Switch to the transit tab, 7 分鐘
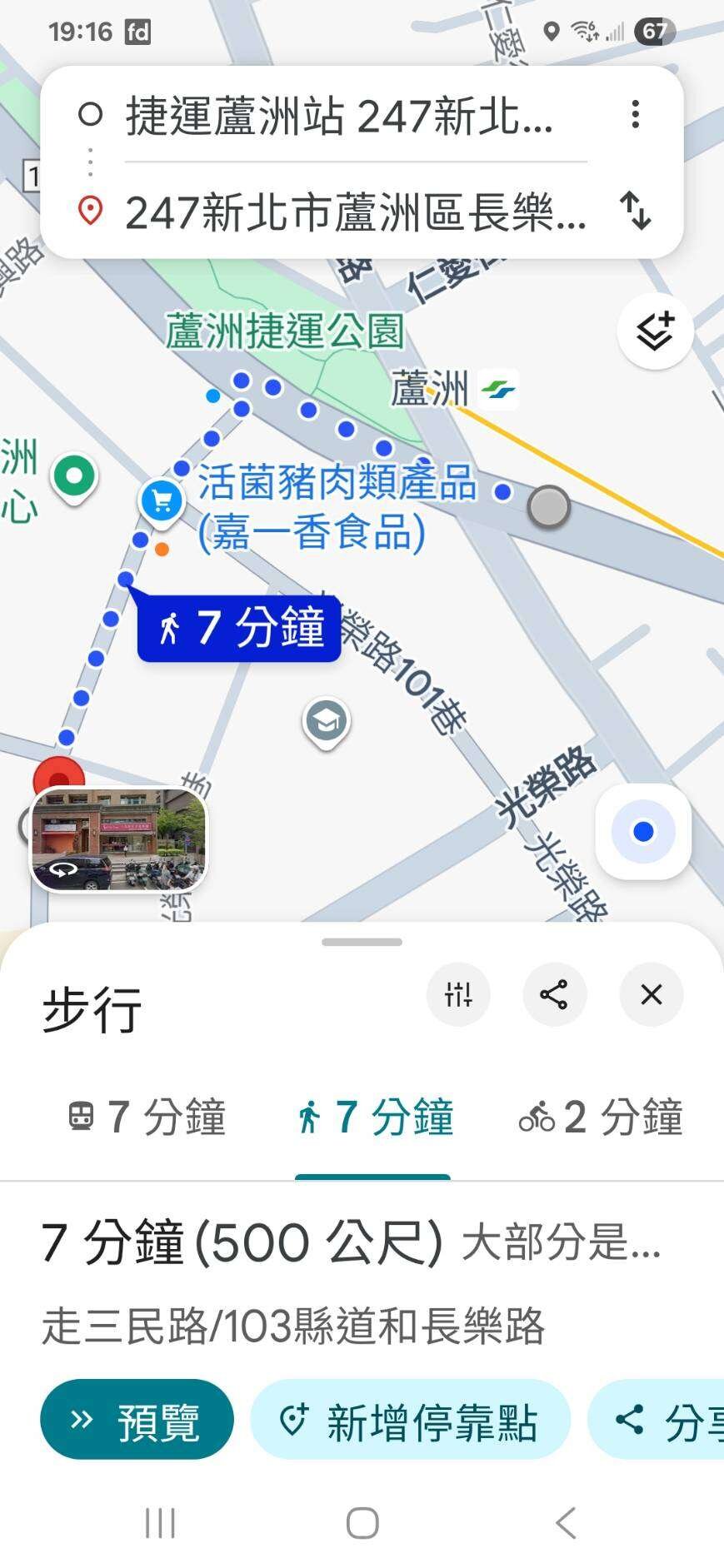This screenshot has width=724, height=1568. pyautogui.click(x=147, y=1117)
